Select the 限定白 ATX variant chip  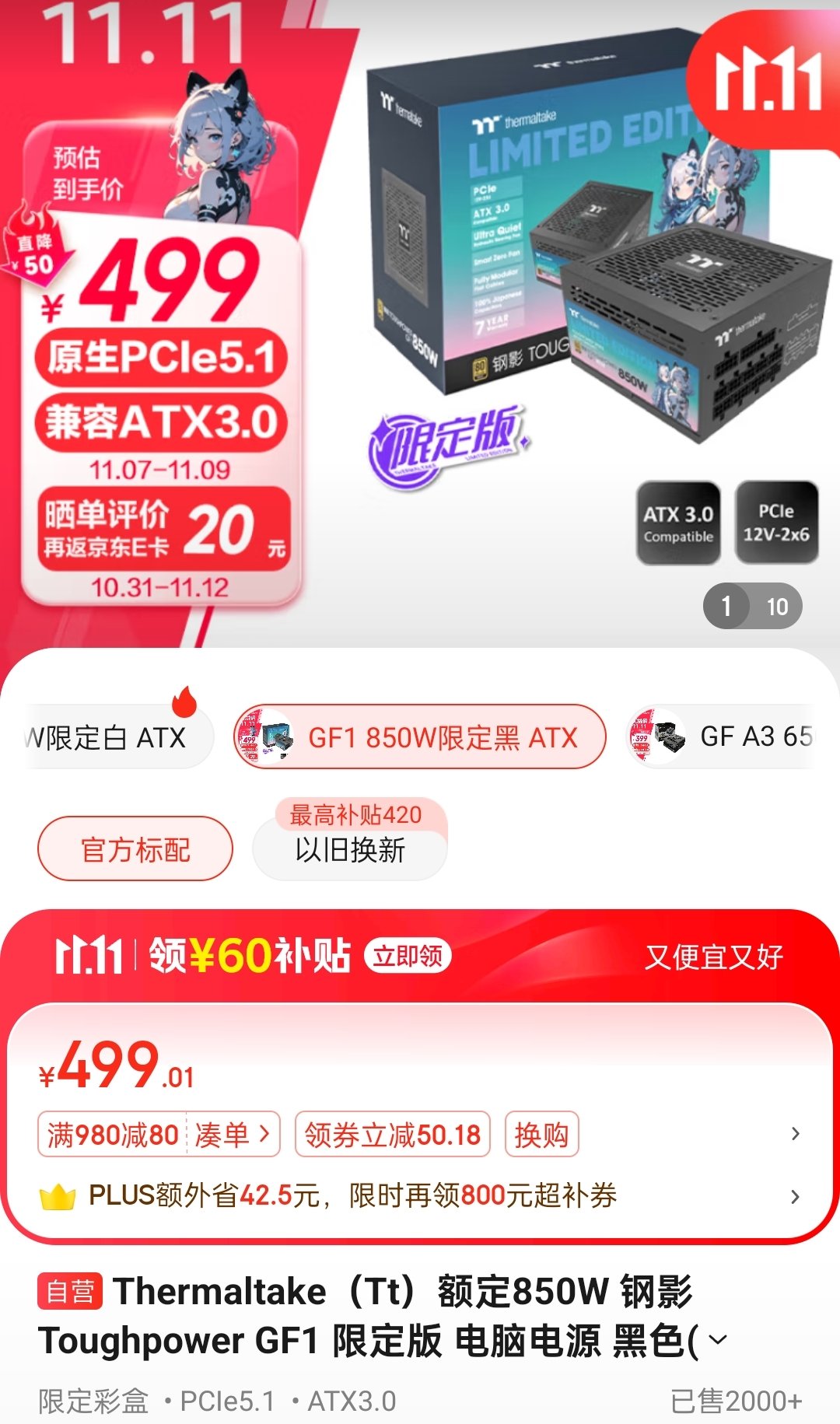(117, 736)
